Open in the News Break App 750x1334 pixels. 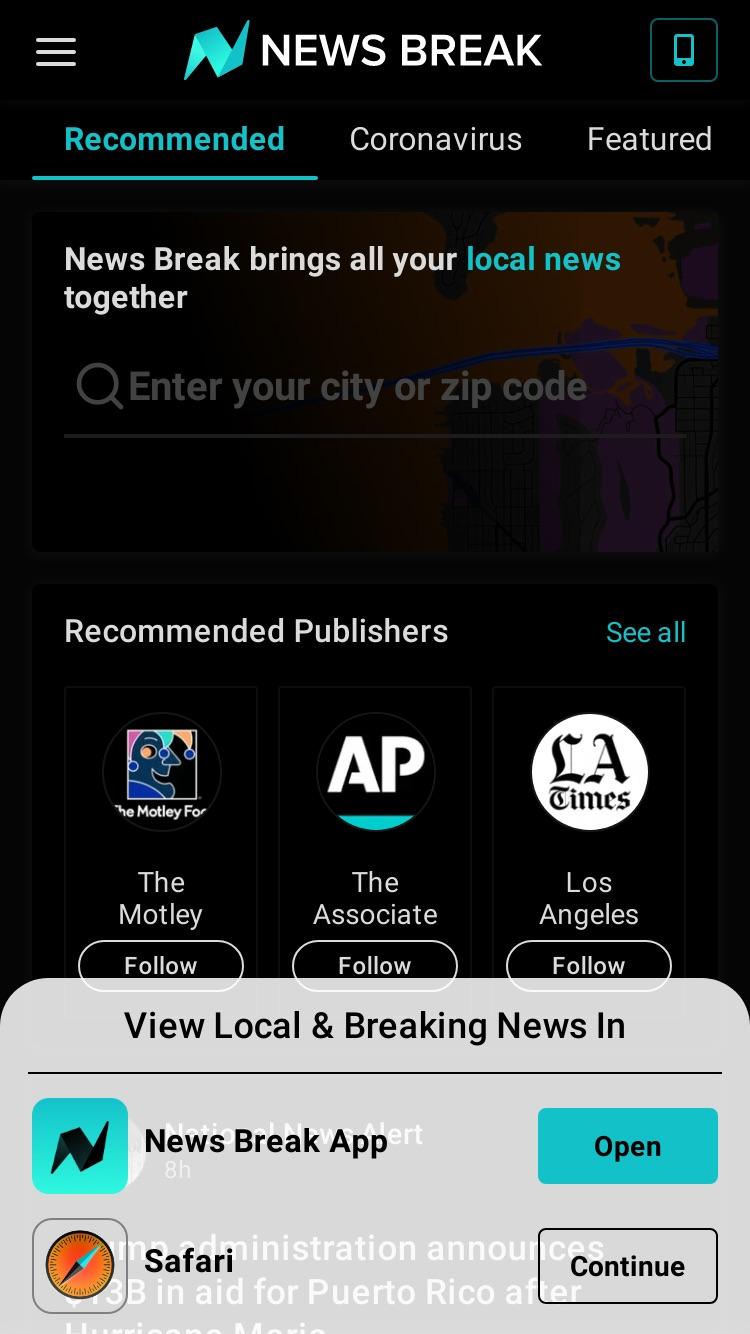point(628,1146)
